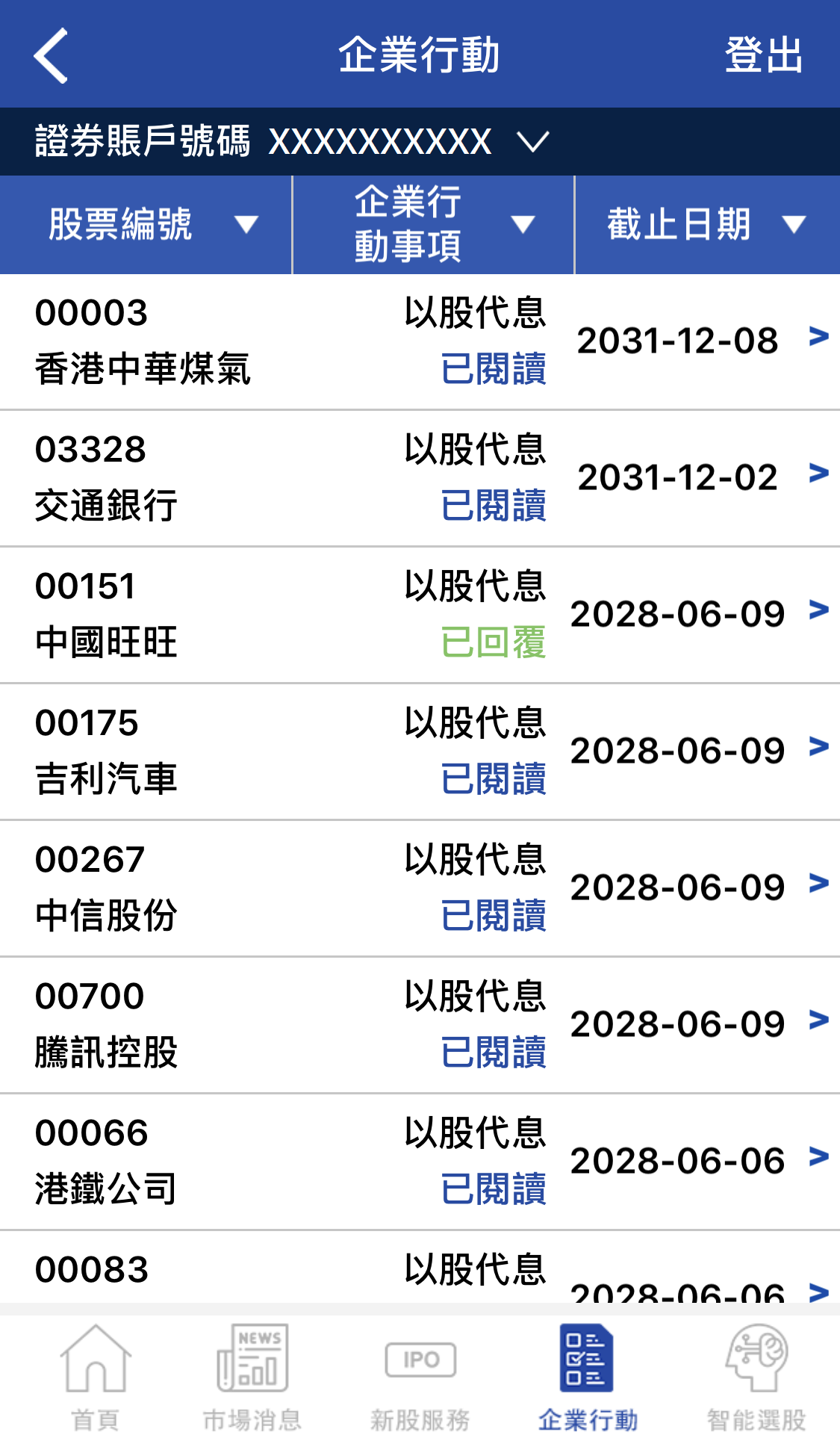
Task: Open details for 00066 港鐵公司
Action: [x=420, y=1162]
